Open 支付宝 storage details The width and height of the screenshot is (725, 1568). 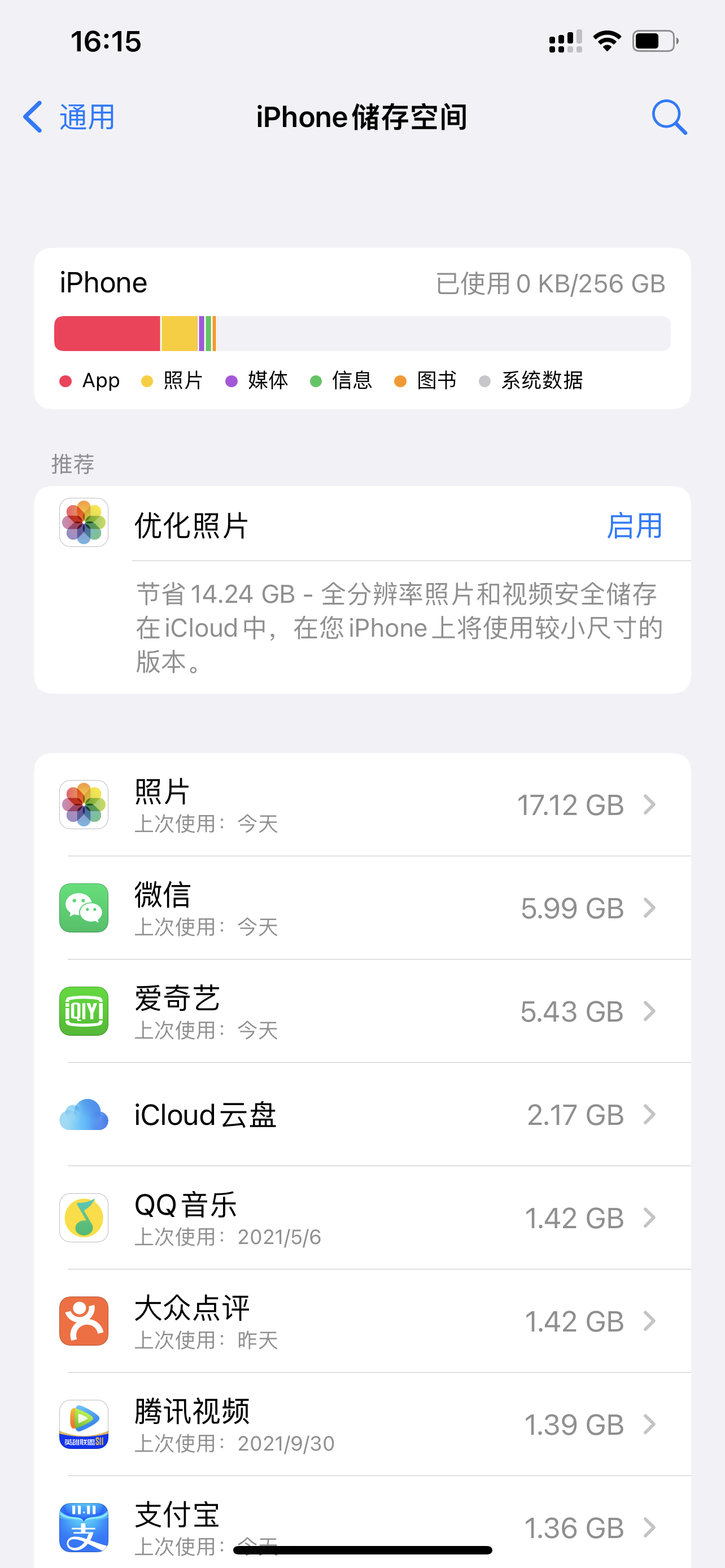point(362,1522)
